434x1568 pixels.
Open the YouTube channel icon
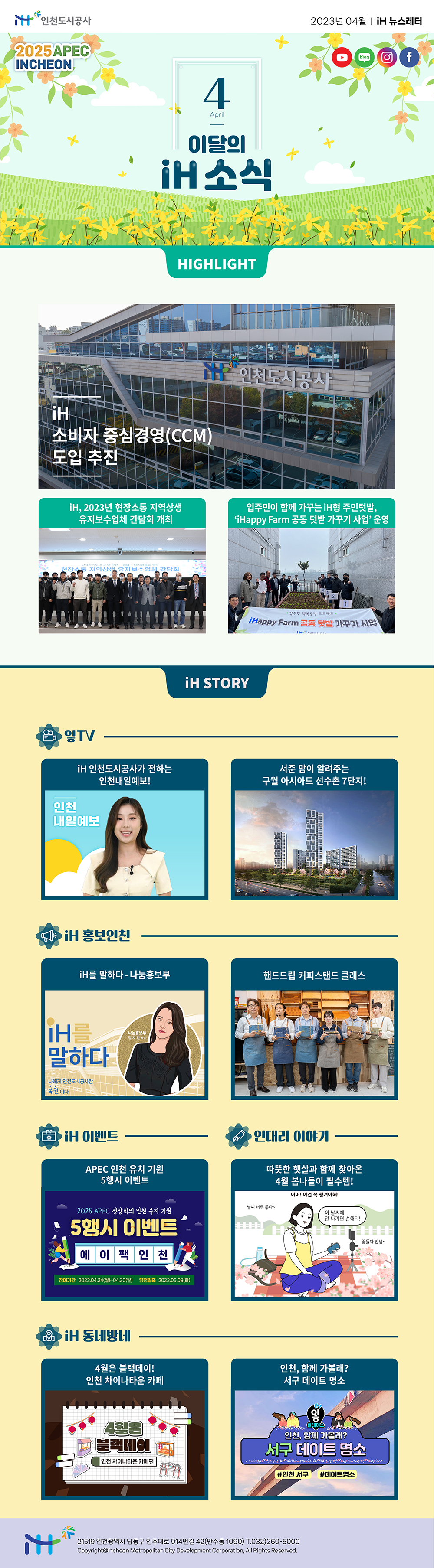click(x=342, y=57)
